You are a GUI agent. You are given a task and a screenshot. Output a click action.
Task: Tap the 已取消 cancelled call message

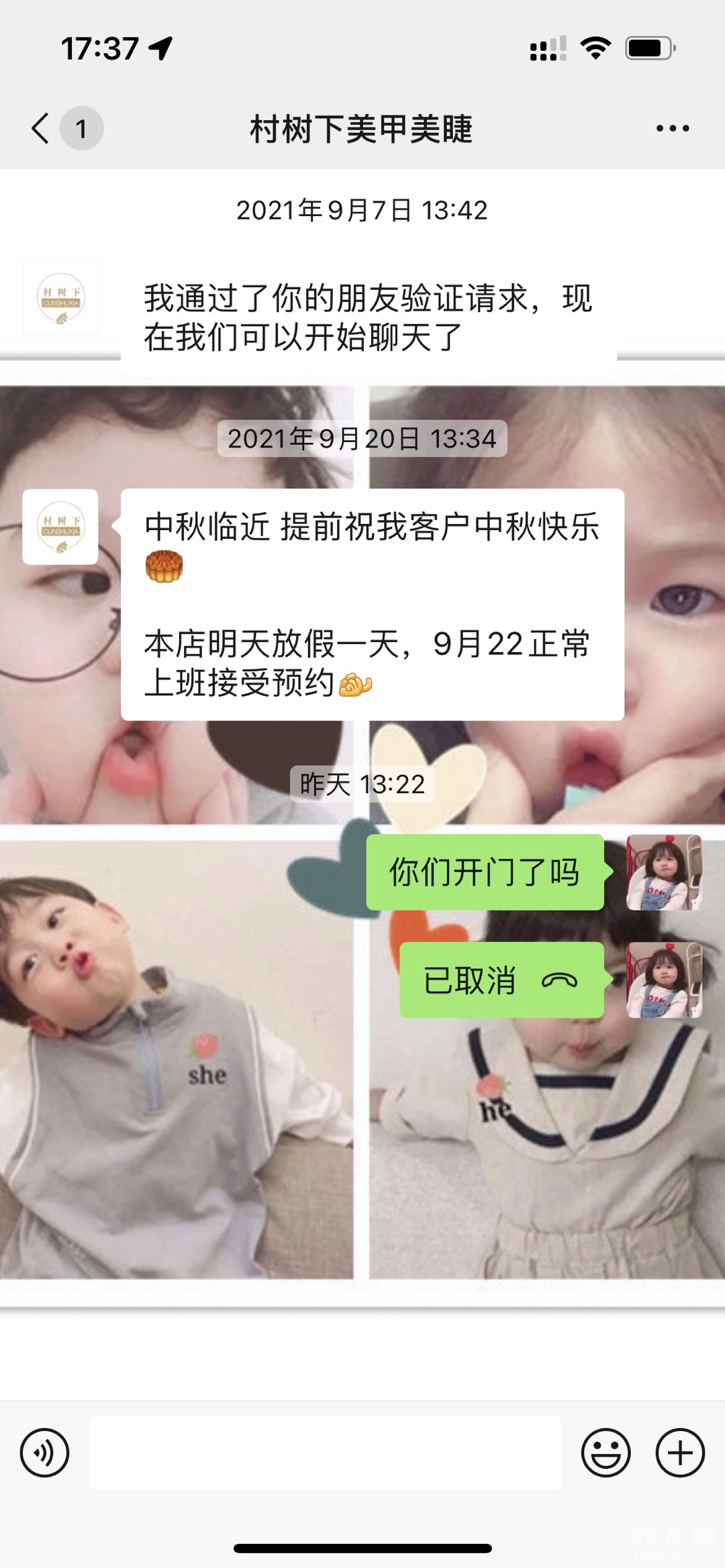(x=501, y=980)
